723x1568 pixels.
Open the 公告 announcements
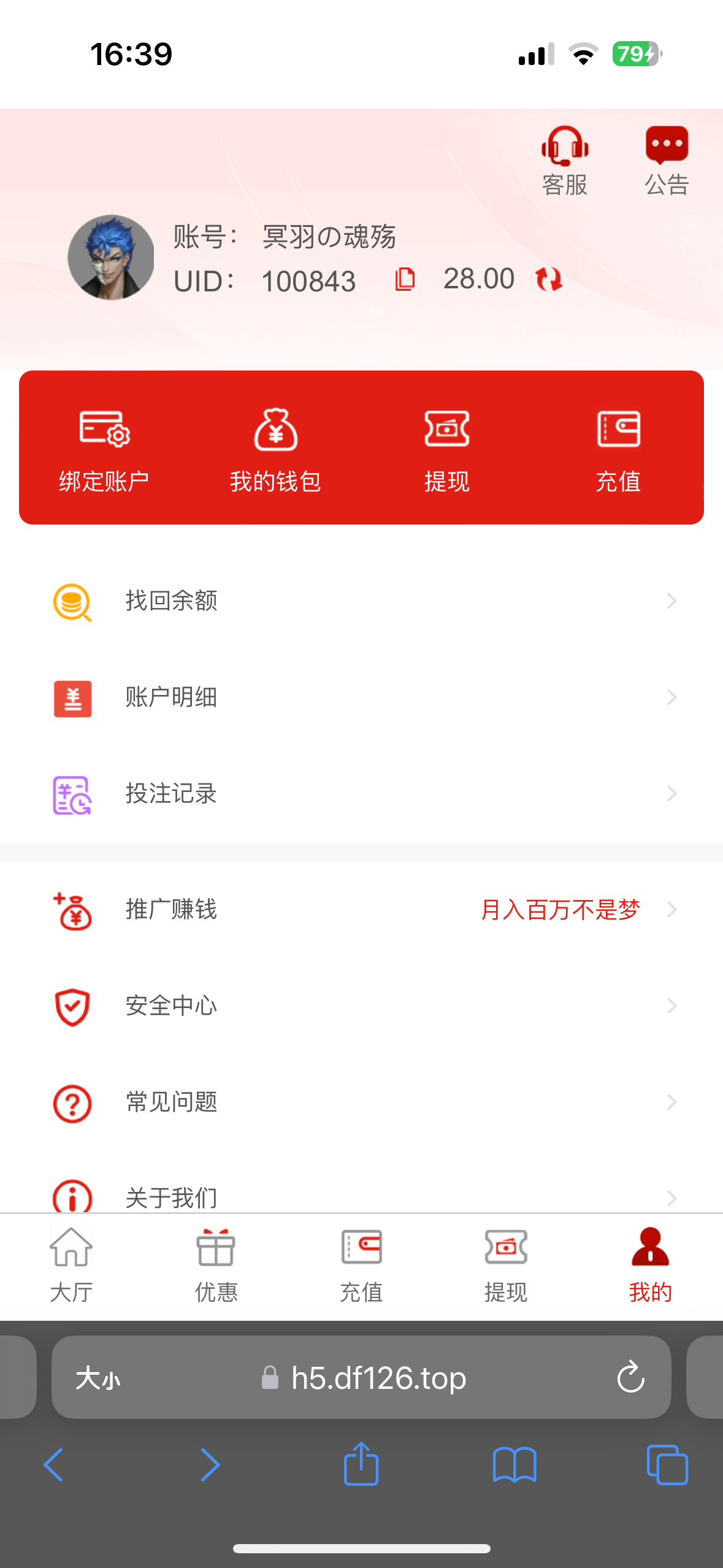667,161
